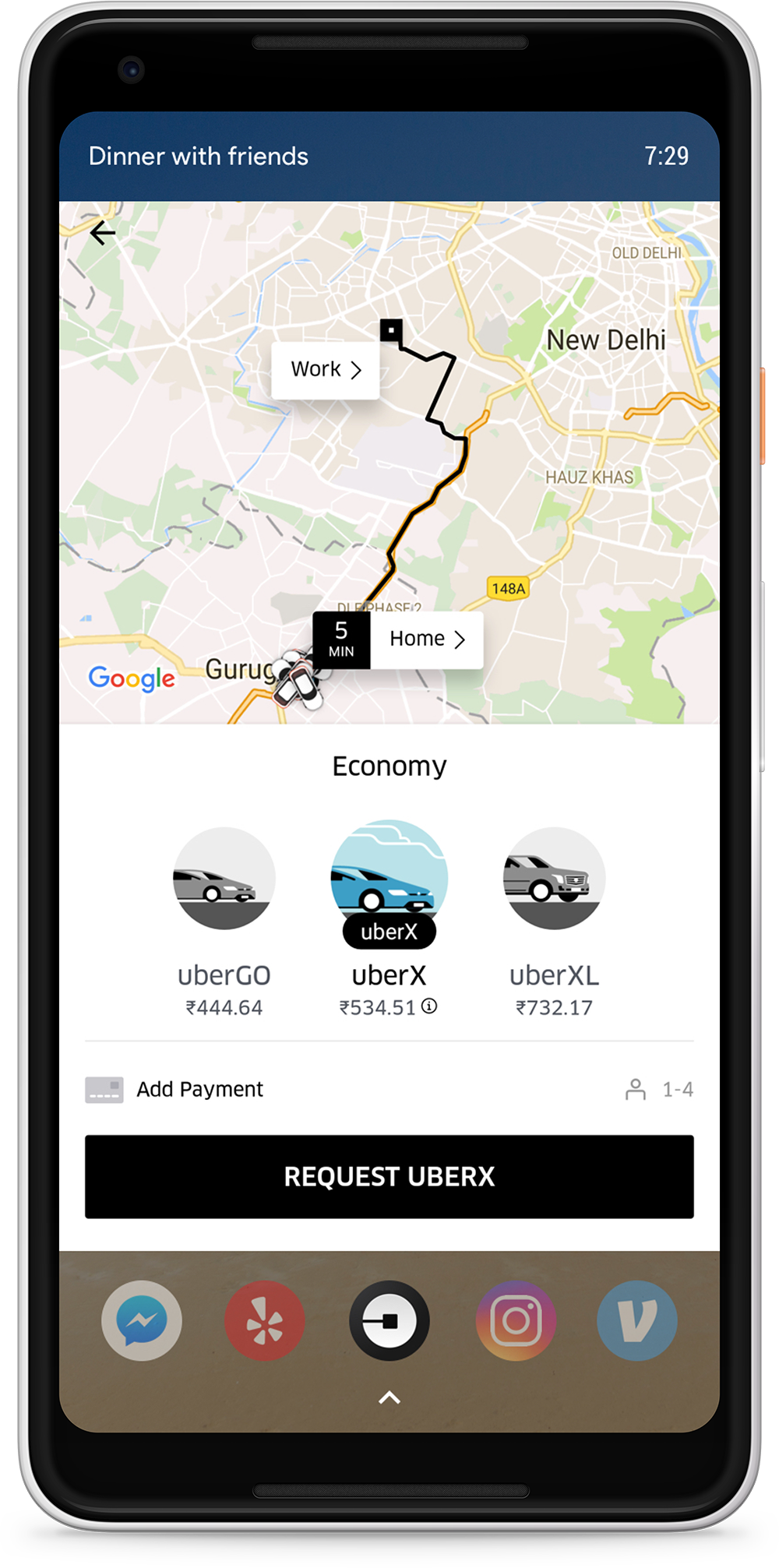Select the uberGO ride option
This screenshot has height=1568, width=779.
coord(224,879)
